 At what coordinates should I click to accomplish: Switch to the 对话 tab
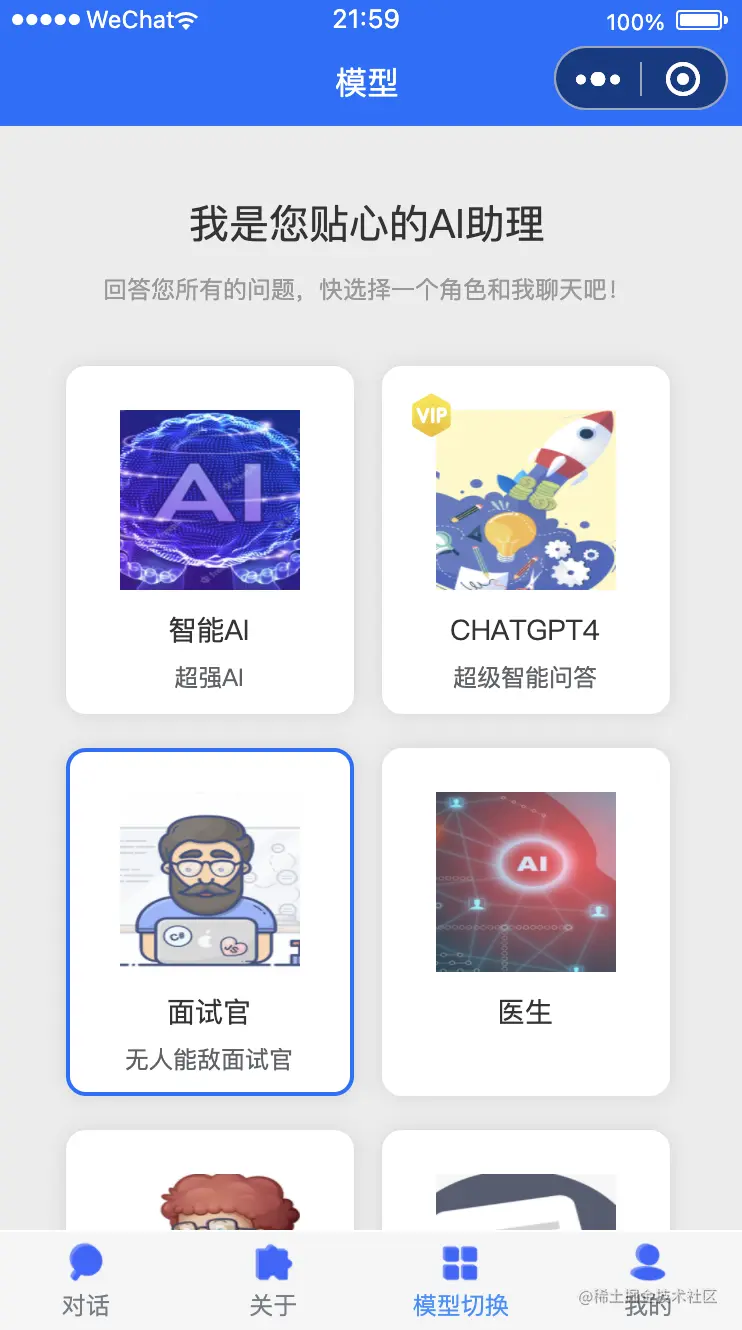tap(85, 1280)
